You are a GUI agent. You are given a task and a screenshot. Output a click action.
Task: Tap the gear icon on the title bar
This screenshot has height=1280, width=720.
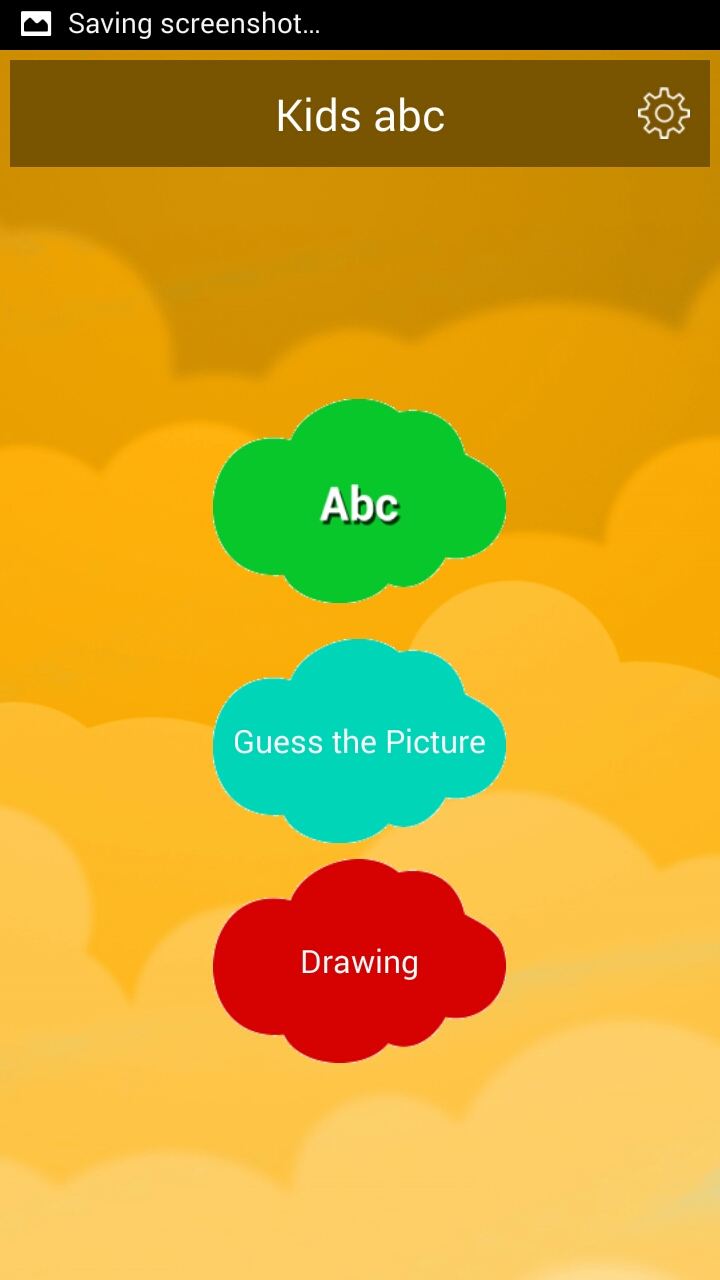[663, 113]
